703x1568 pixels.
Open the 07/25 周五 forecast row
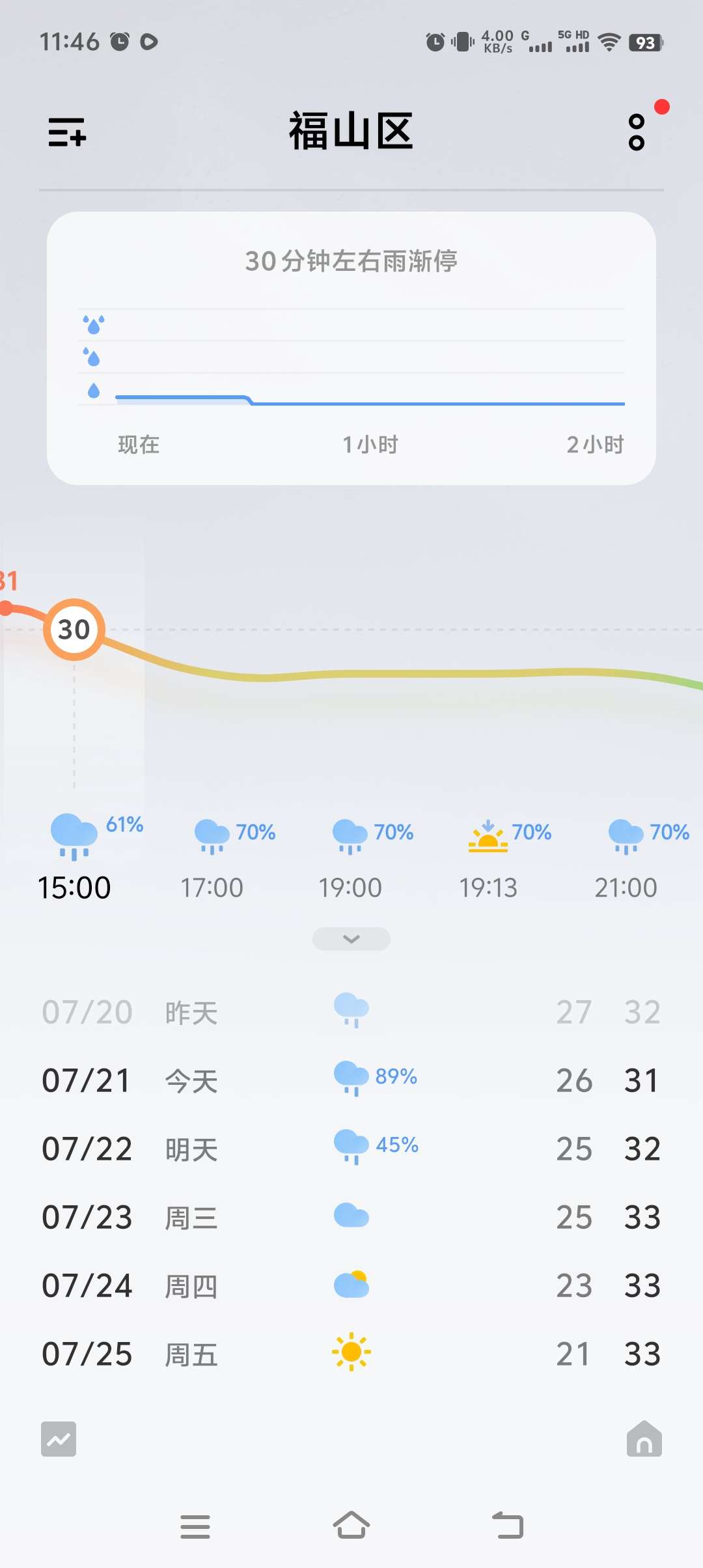point(351,1354)
